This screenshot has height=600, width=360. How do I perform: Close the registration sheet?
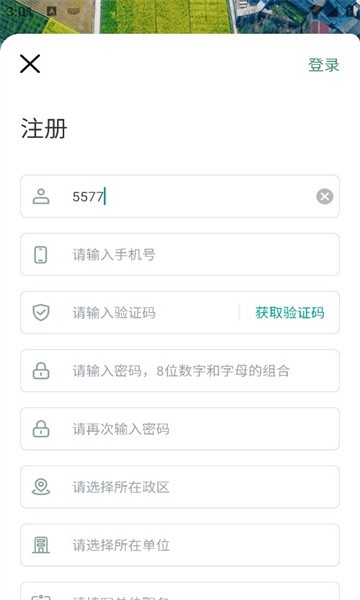tap(30, 64)
